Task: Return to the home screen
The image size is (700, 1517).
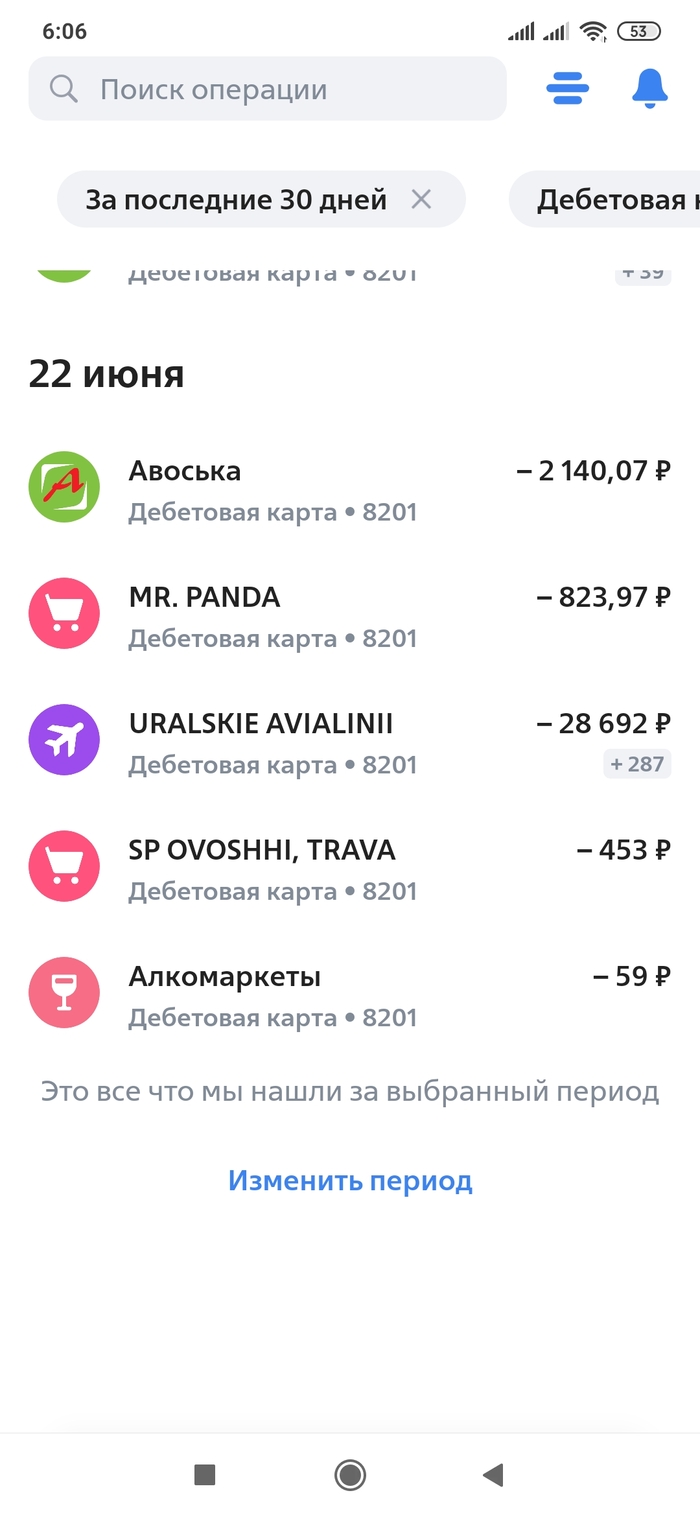Action: pos(350,1474)
